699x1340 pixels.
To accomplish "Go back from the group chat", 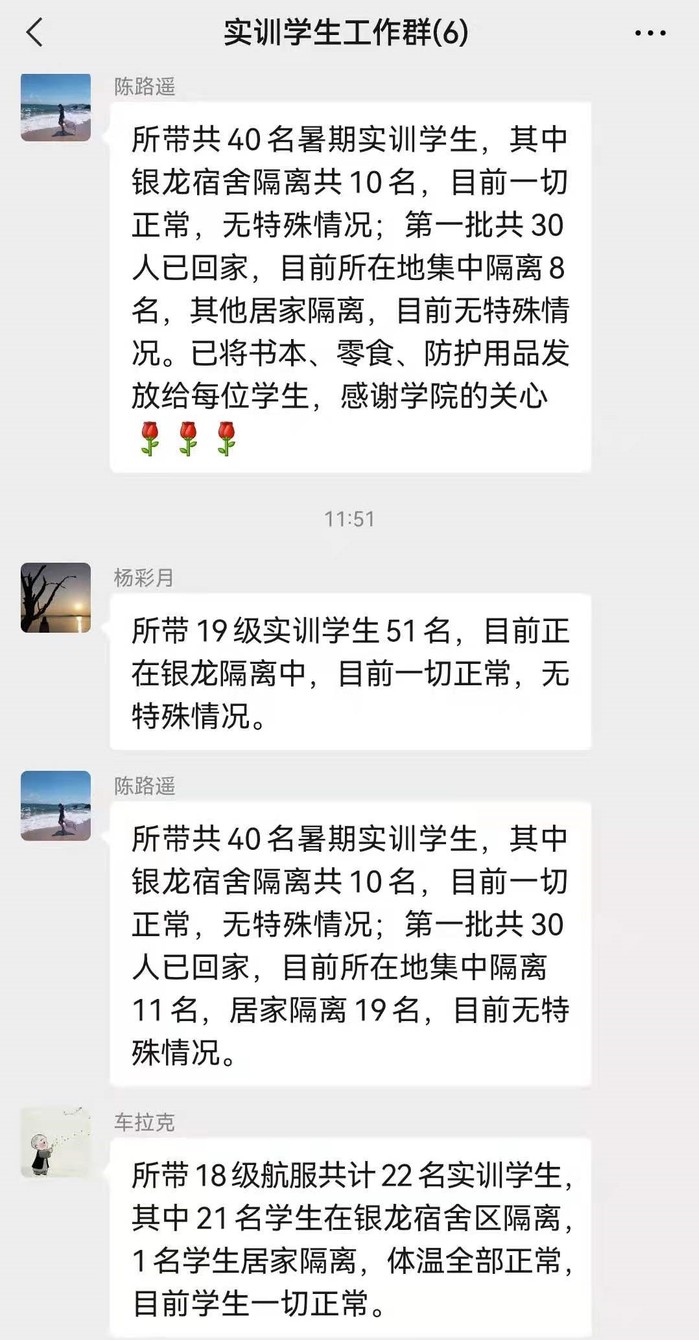I will tap(36, 33).
